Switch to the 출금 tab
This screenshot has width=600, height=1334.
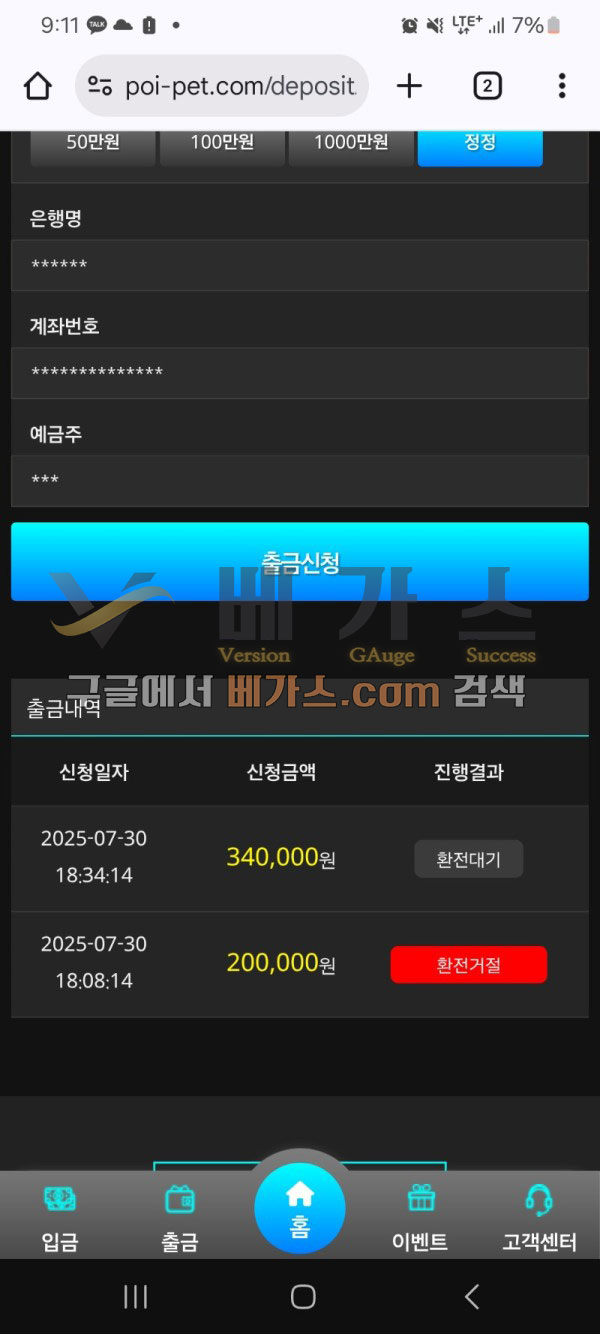[180, 1216]
